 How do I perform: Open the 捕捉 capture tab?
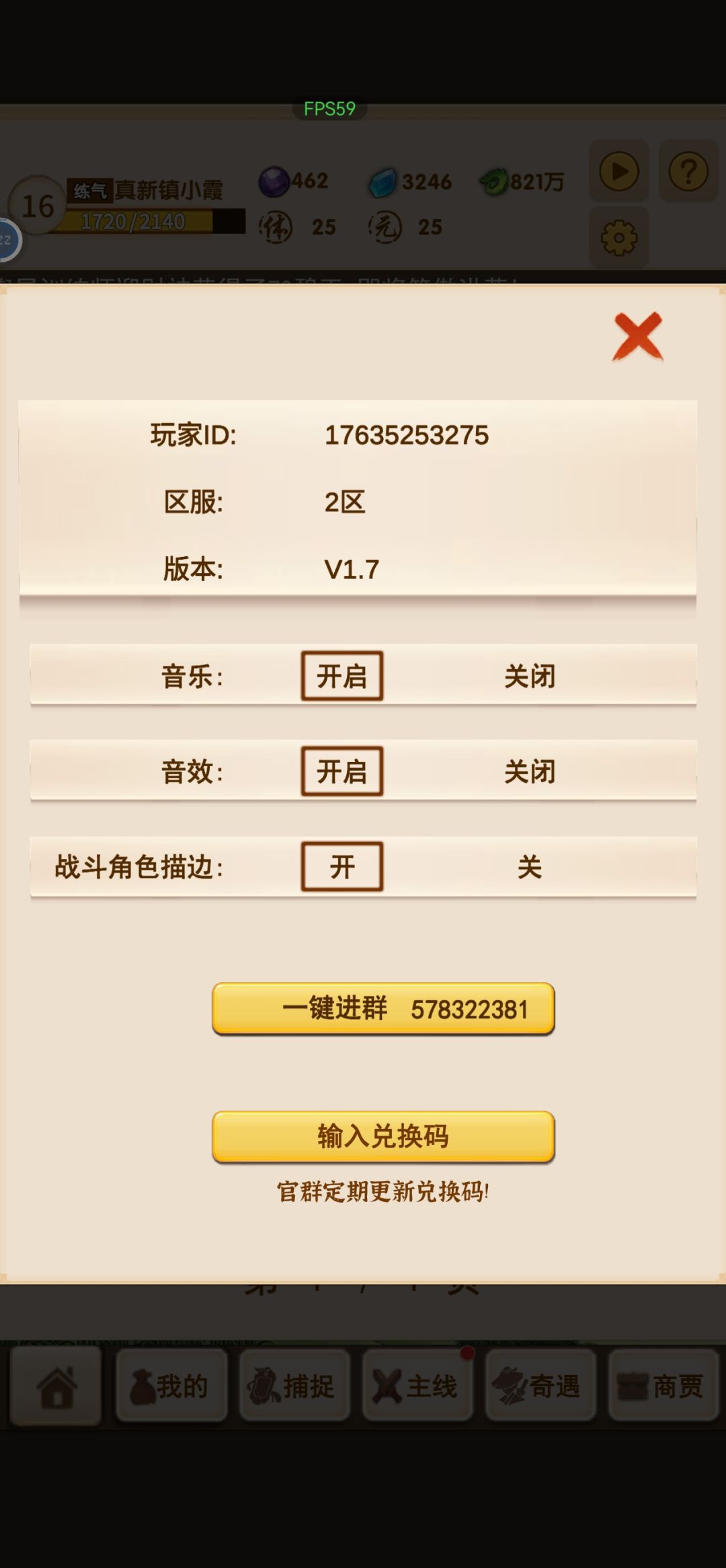click(294, 1385)
